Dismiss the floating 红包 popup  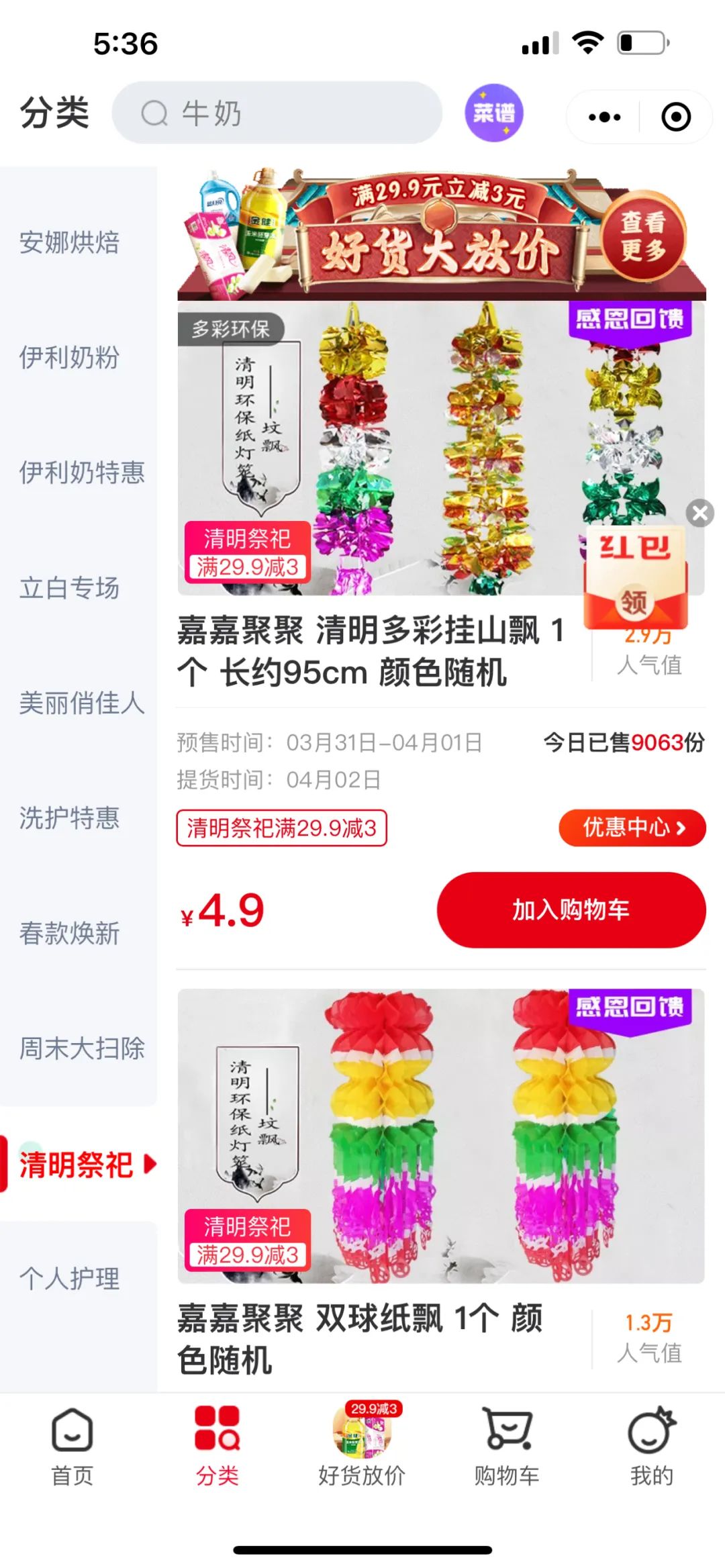pyautogui.click(x=699, y=513)
